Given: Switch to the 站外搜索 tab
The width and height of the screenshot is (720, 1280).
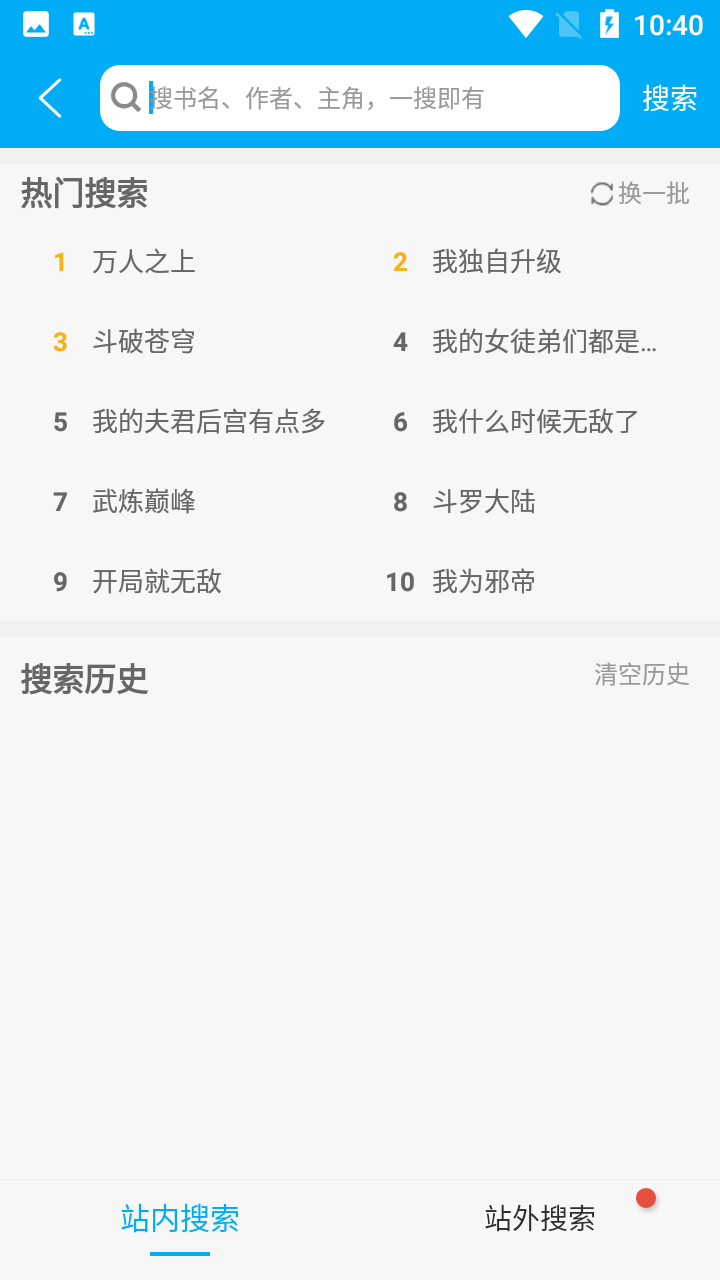Looking at the screenshot, I should (539, 1219).
